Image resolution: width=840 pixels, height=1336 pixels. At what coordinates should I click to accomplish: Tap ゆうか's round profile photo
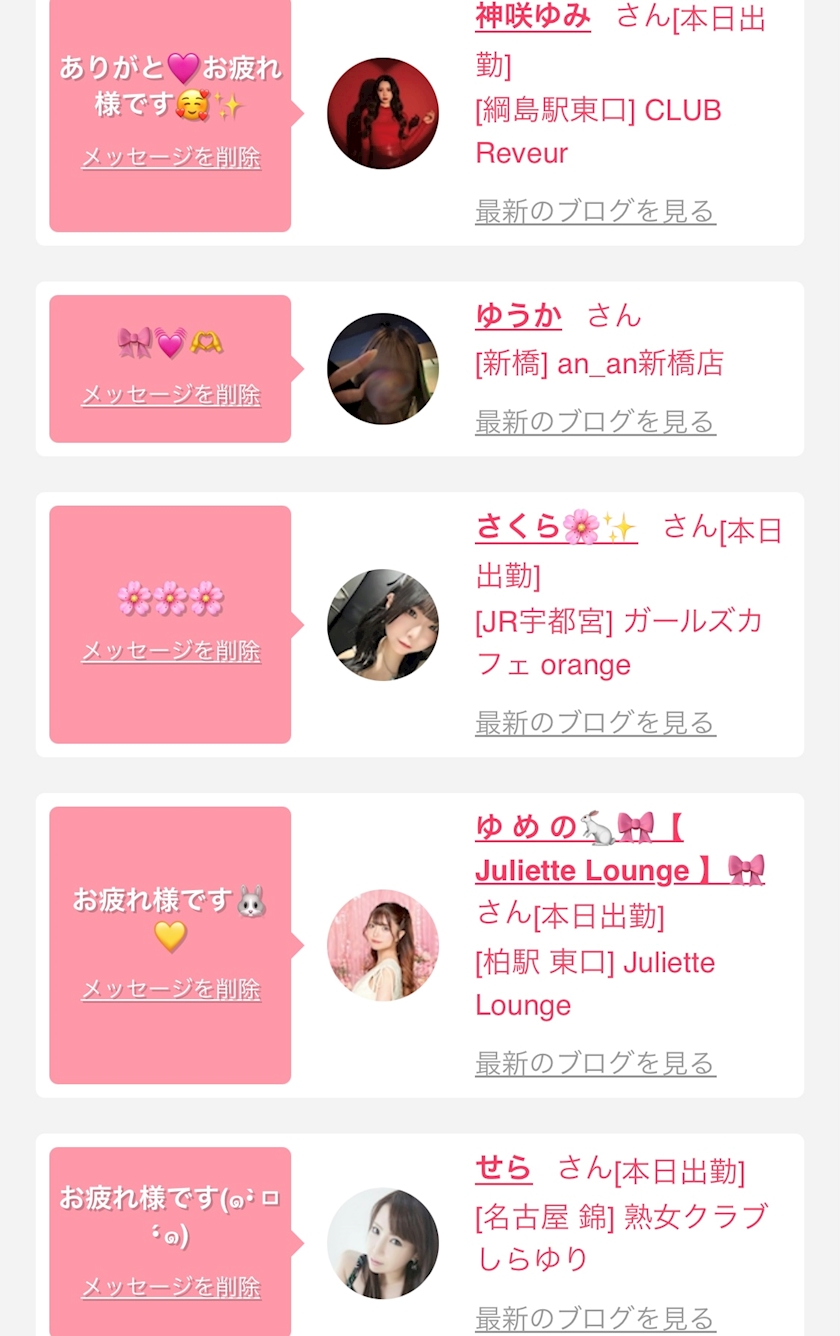pyautogui.click(x=383, y=369)
